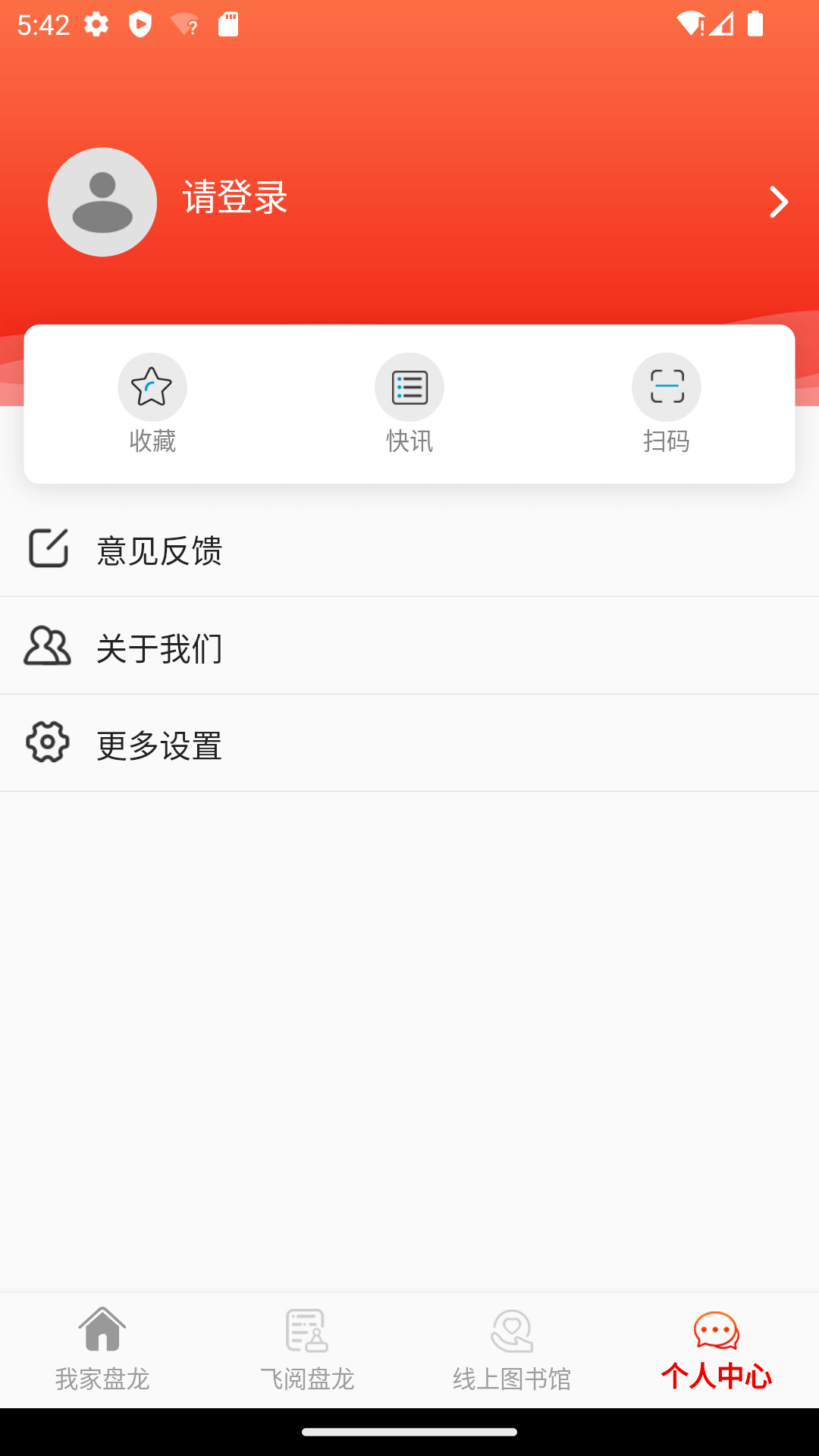This screenshot has width=819, height=1456.
Task: Open the 收藏 favorites star icon
Action: tap(152, 387)
